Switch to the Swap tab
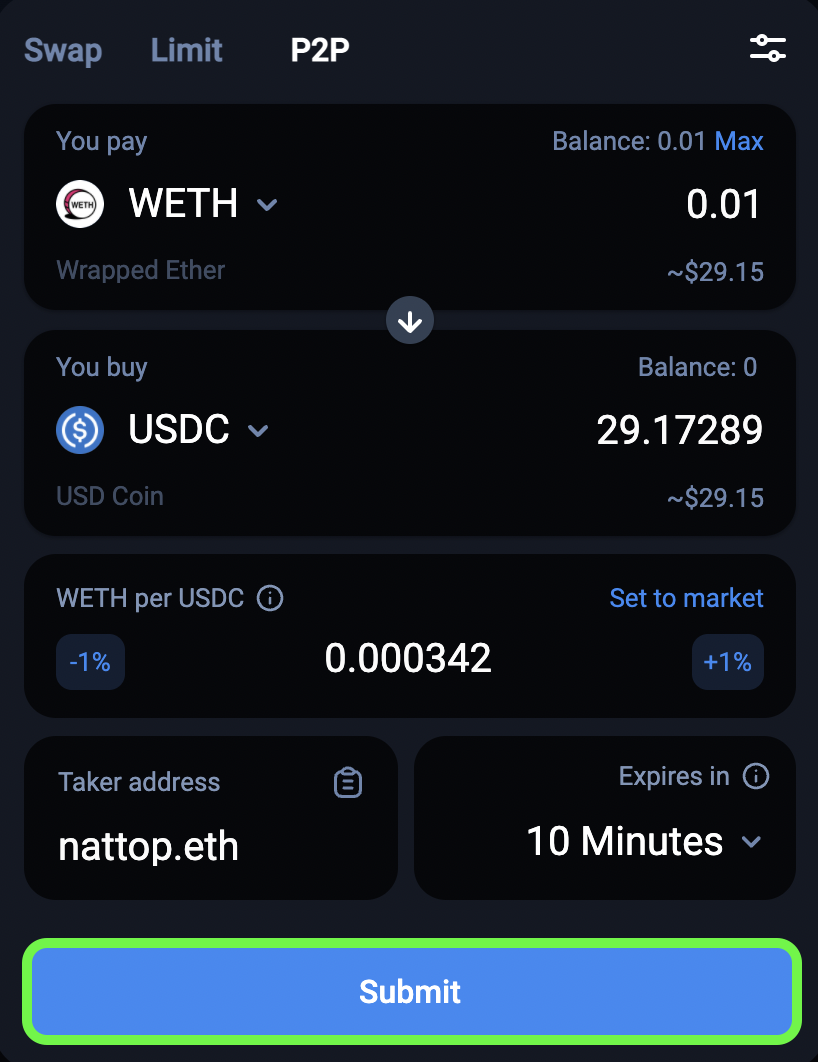 coord(63,50)
